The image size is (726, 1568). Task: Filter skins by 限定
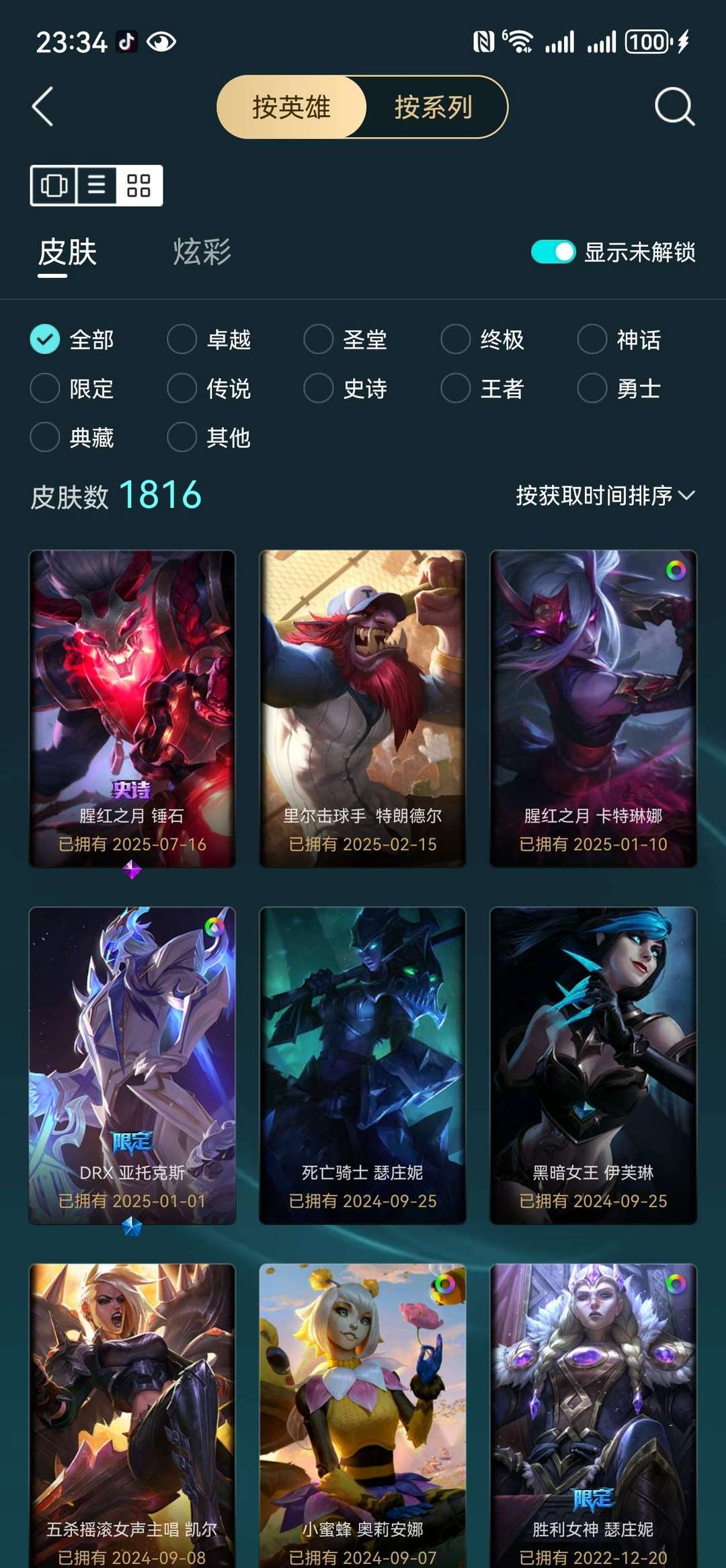[72, 388]
